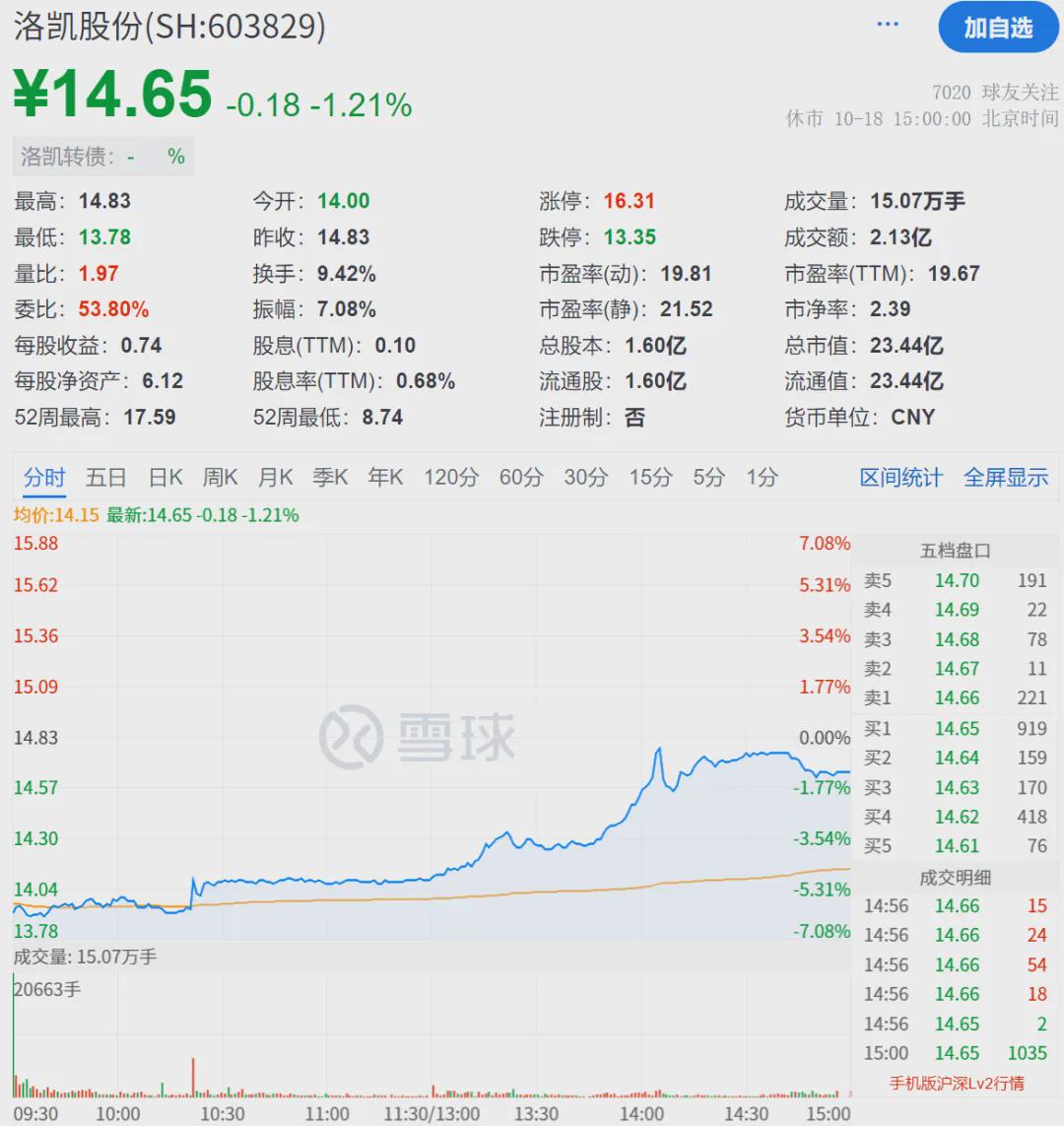1064x1126 pixels.
Task: Select the 30分 chart interval
Action: pyautogui.click(x=586, y=478)
